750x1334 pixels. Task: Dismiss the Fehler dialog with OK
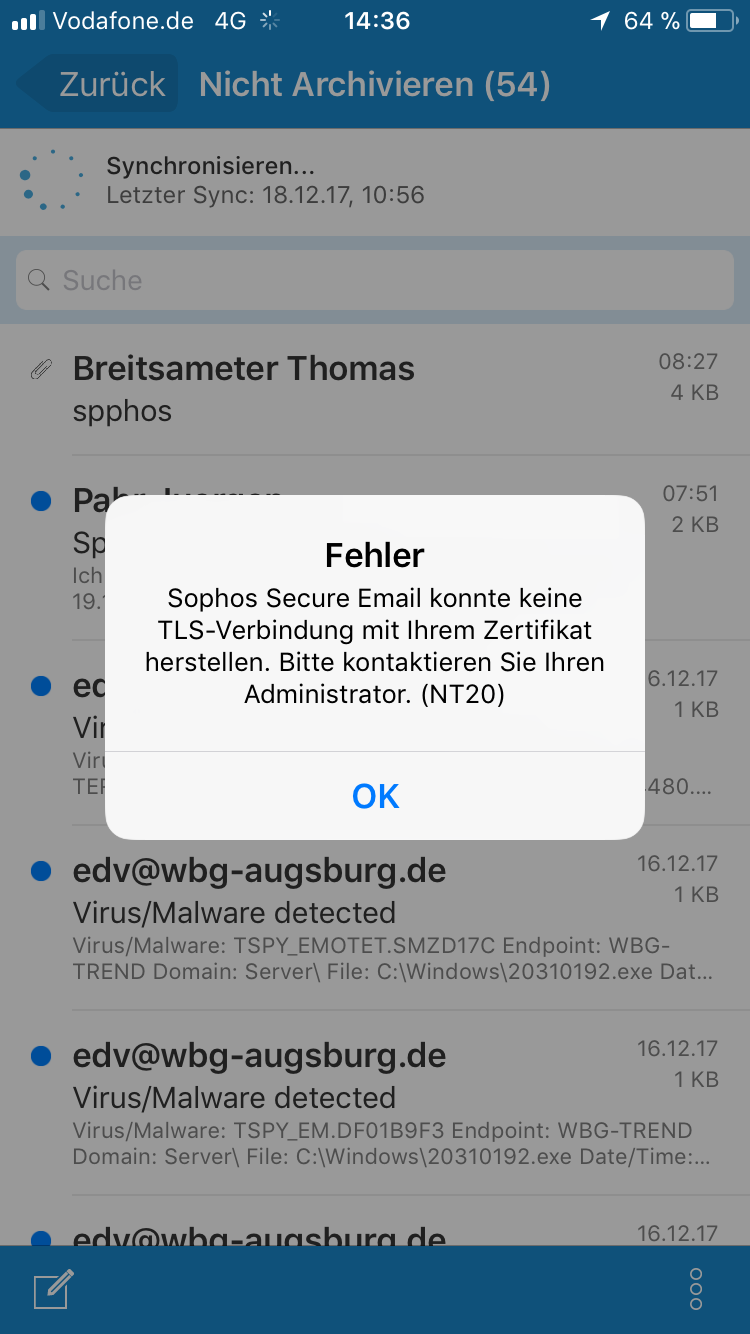[x=375, y=796]
